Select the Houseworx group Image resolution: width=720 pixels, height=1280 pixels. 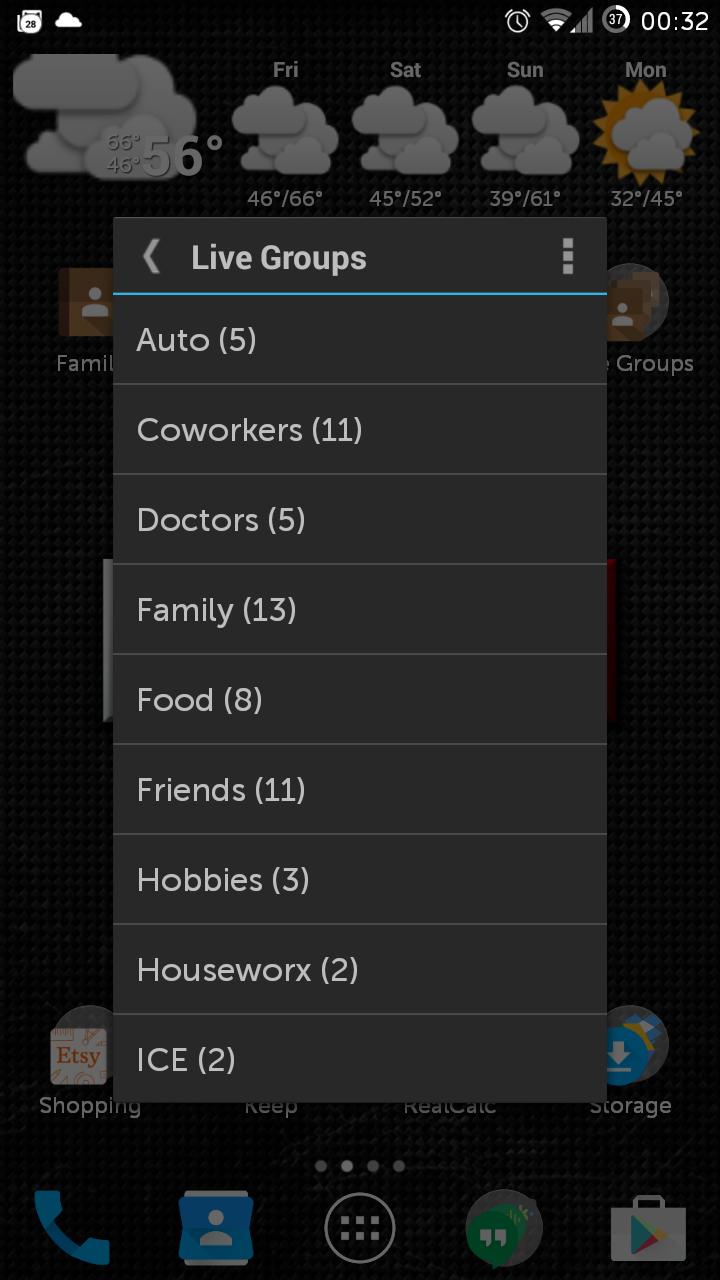360,970
